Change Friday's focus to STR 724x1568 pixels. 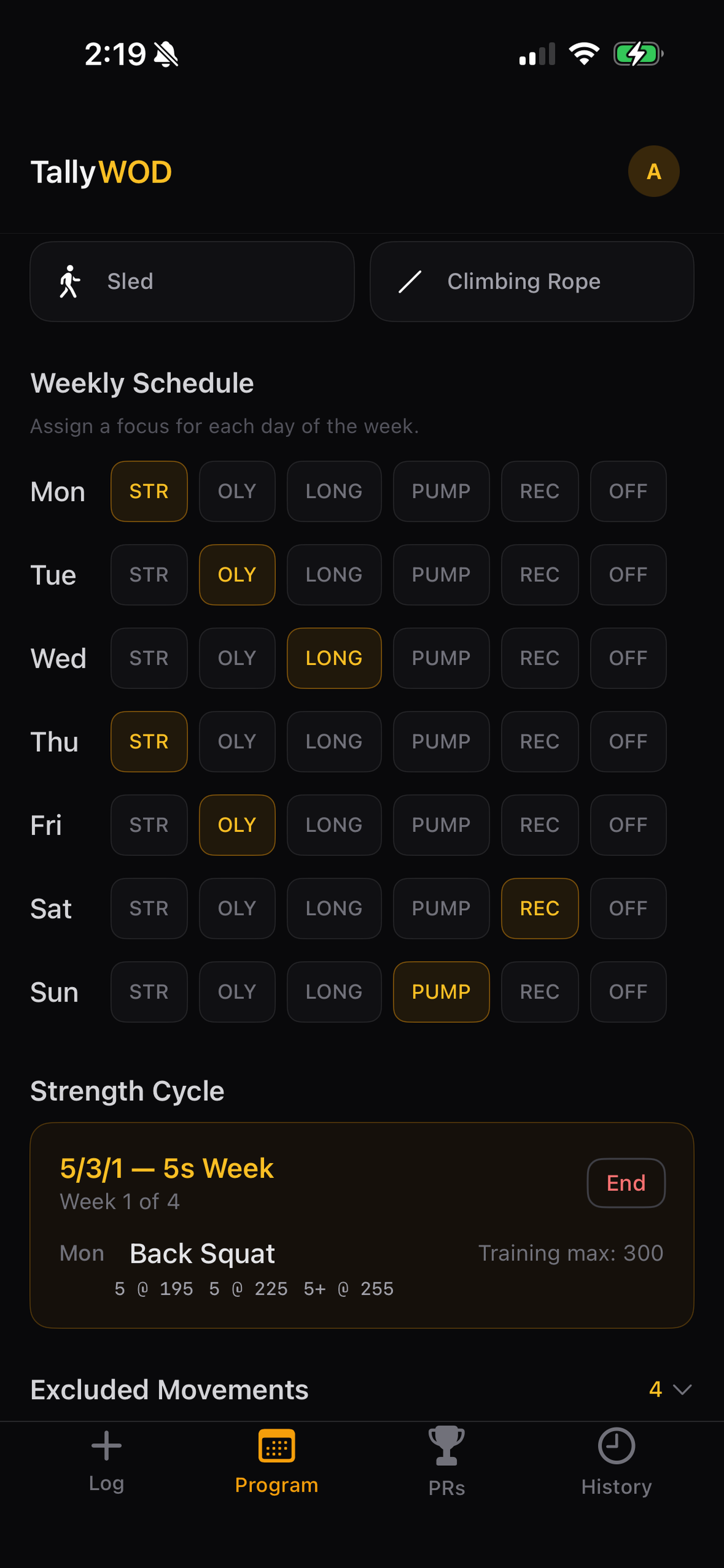pos(149,825)
